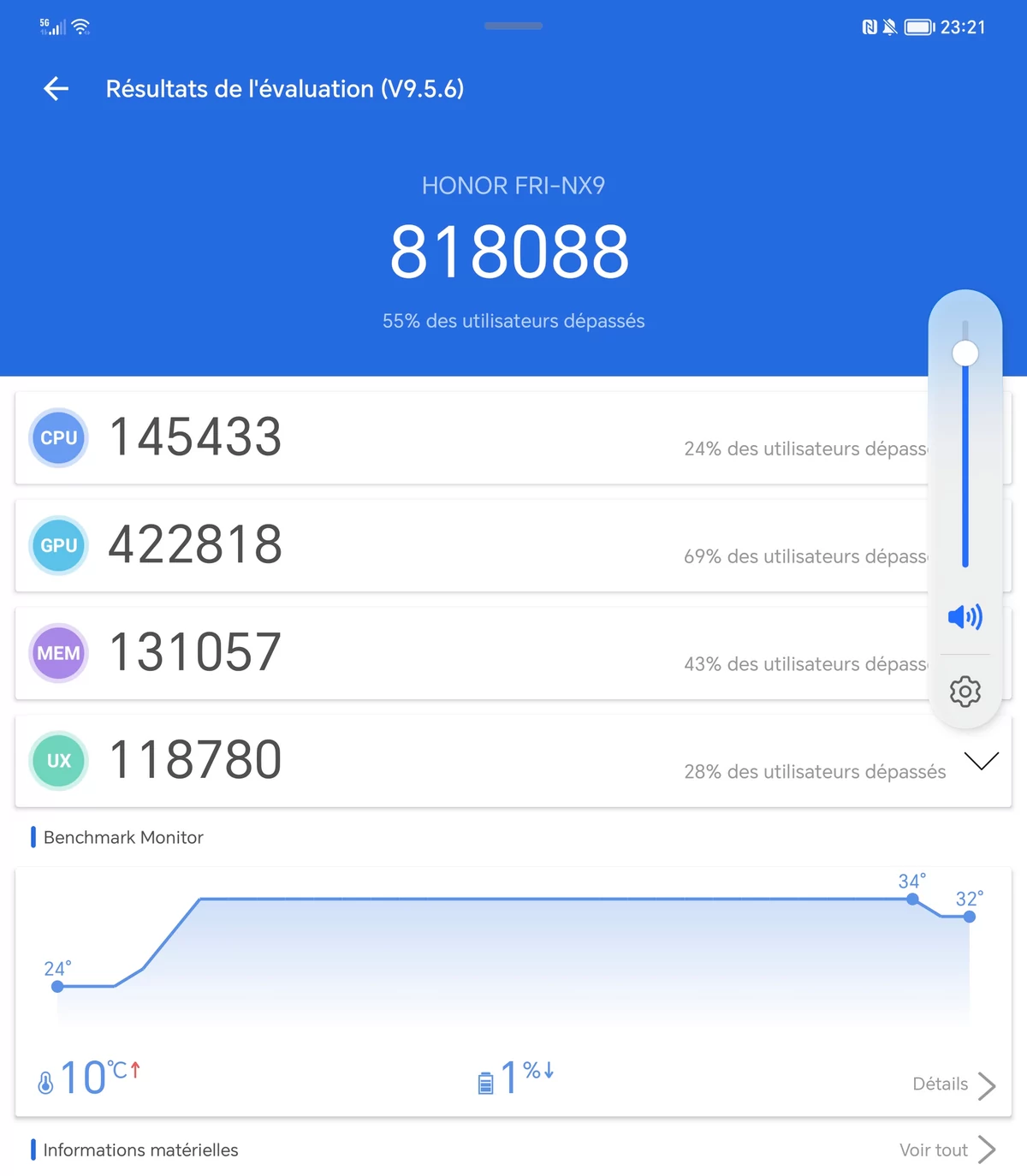The image size is (1027, 1176).
Task: Expand the MEM score 131057 card
Action: (x=471, y=653)
